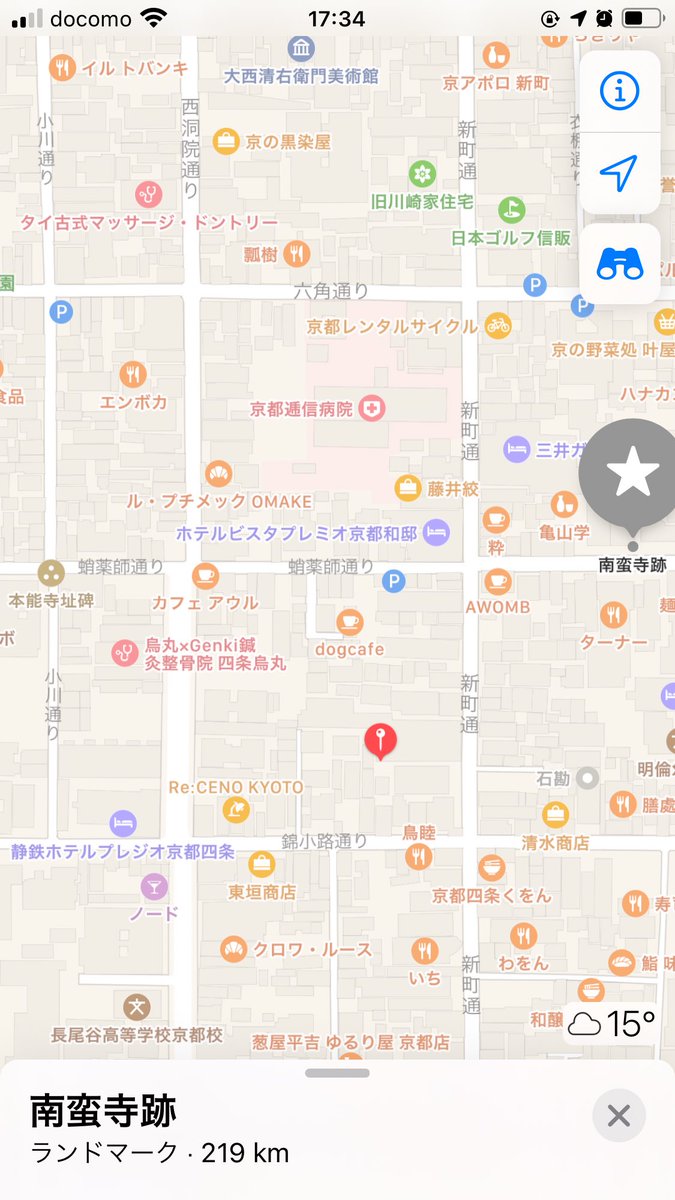Expand the place card grabber handle
The image size is (675, 1200).
(x=337, y=1073)
